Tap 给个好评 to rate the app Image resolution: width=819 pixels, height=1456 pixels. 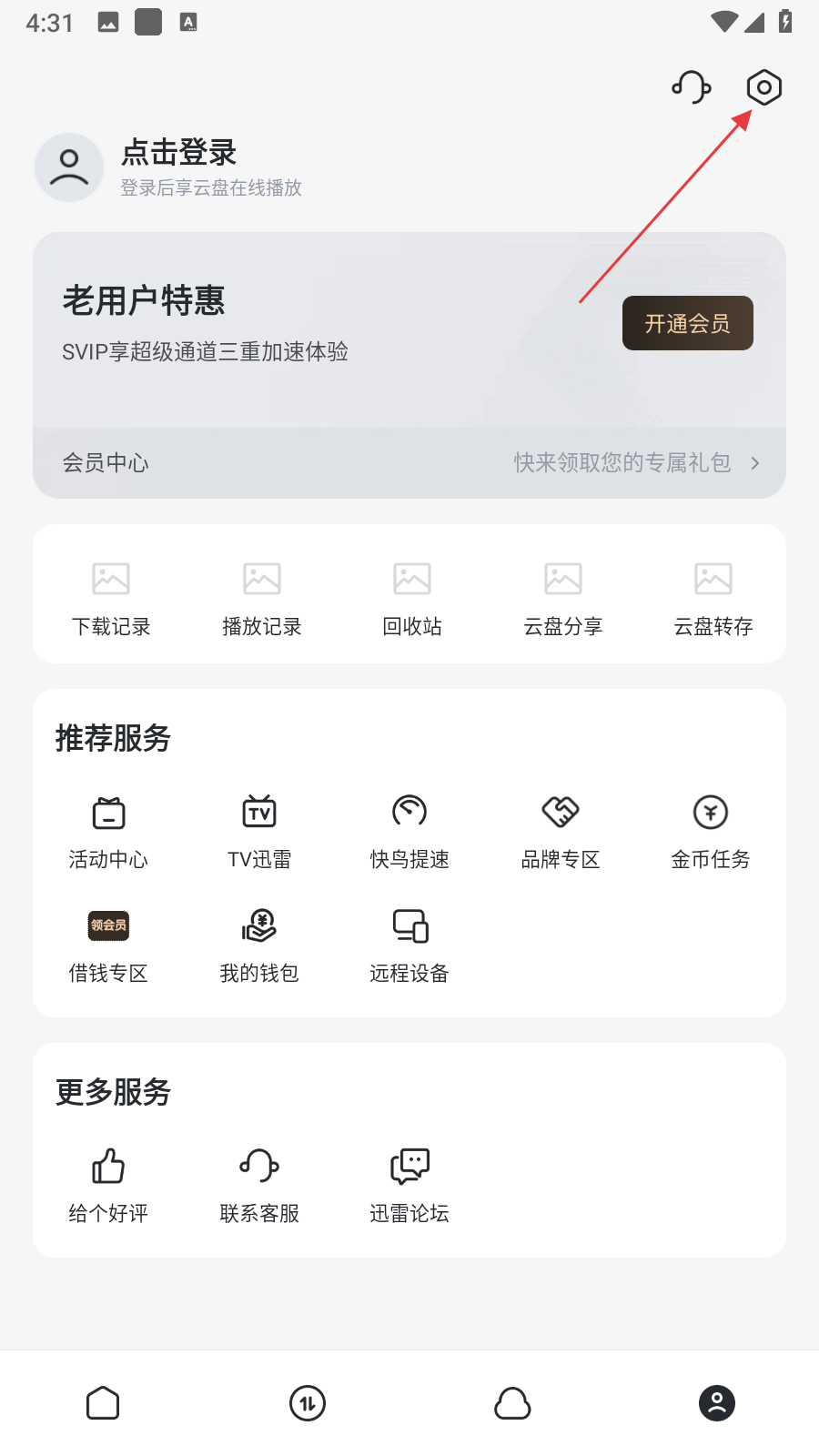108,1184
